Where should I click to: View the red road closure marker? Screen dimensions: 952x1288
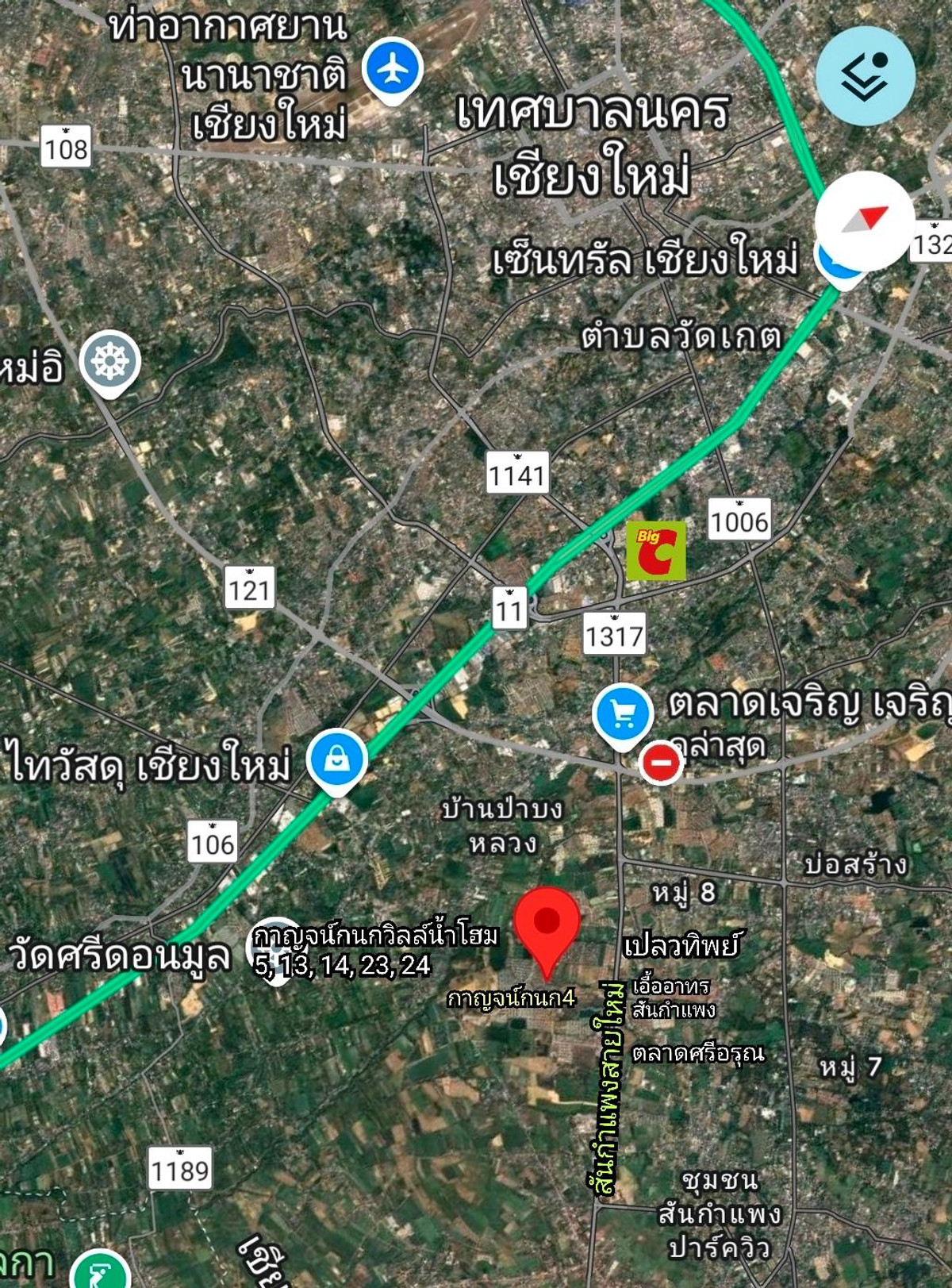661,763
